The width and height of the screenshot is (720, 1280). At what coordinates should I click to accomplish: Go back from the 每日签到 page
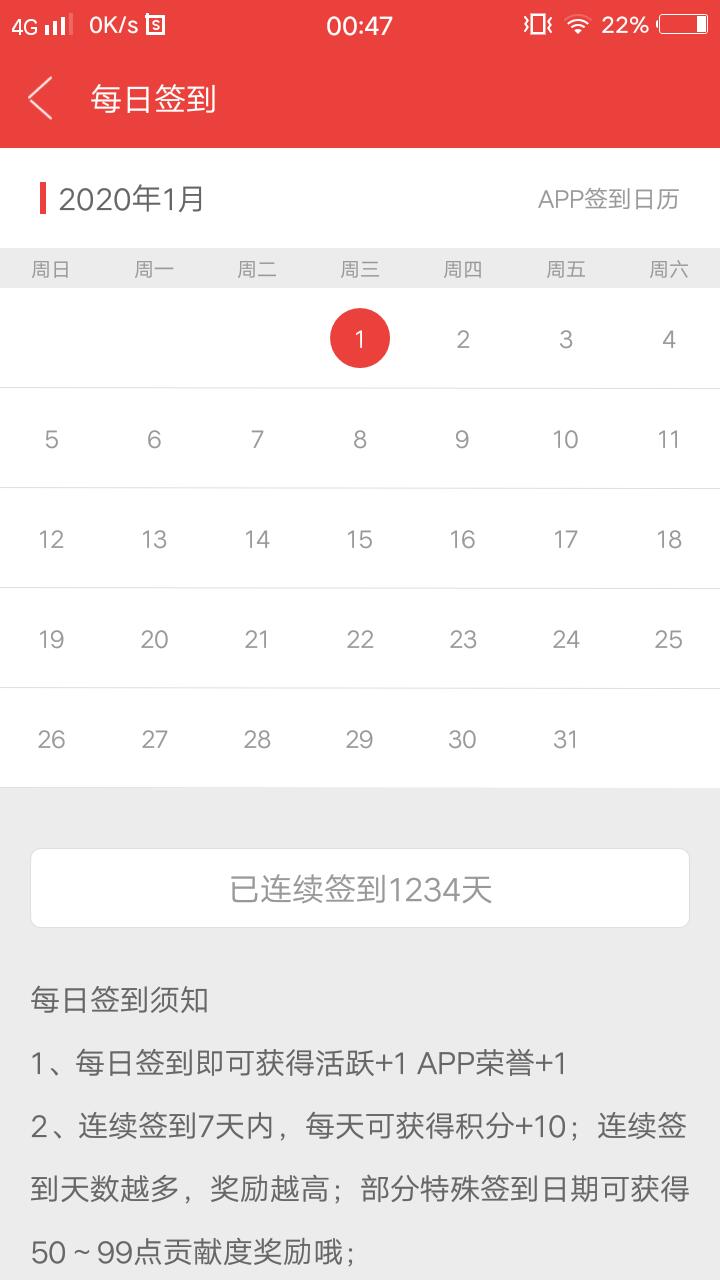pyautogui.click(x=40, y=99)
